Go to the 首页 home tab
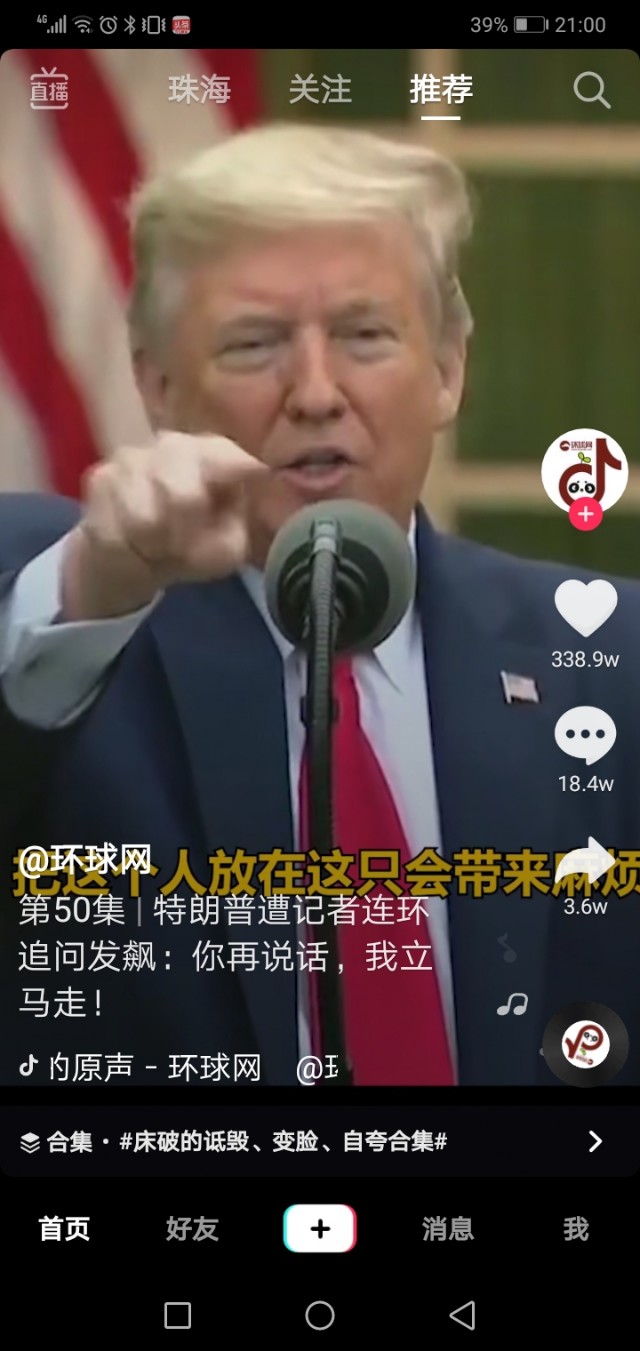 (64, 1229)
